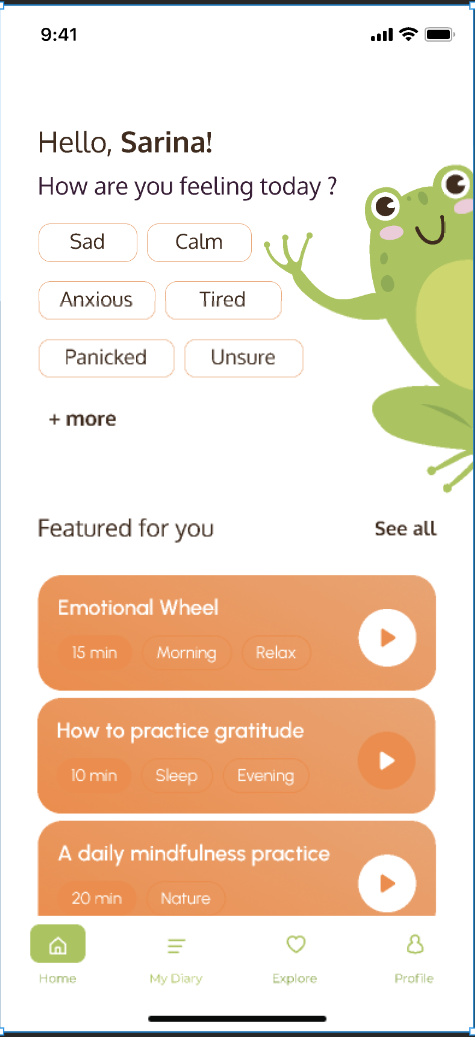
Task: Tap the Panicked feeling chip
Action: 106,358
